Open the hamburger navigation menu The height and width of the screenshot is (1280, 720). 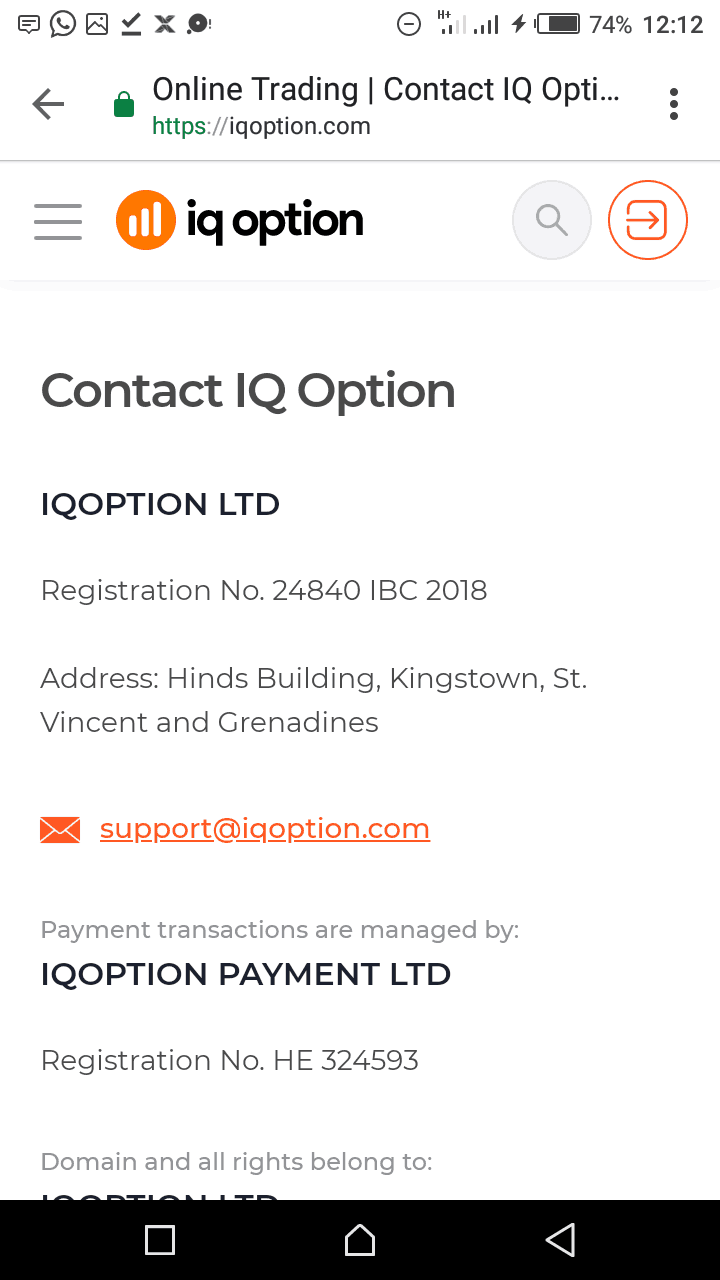pos(58,221)
